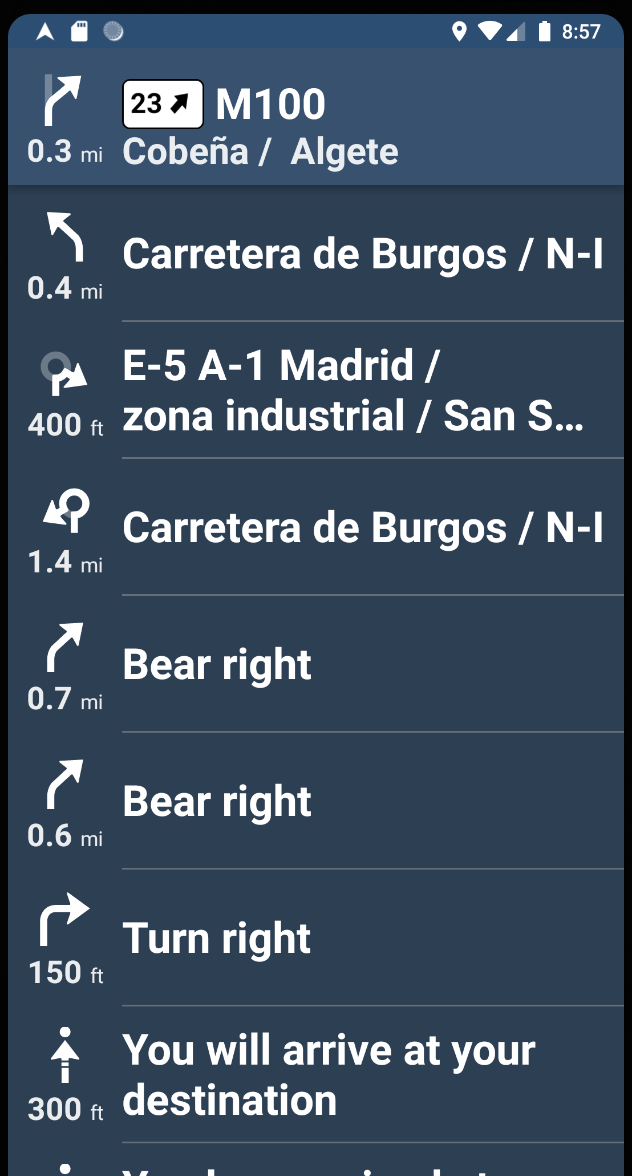Open the E-5 A-1 Madrid roundabout step
Image resolution: width=632 pixels, height=1176 pixels.
click(316, 391)
